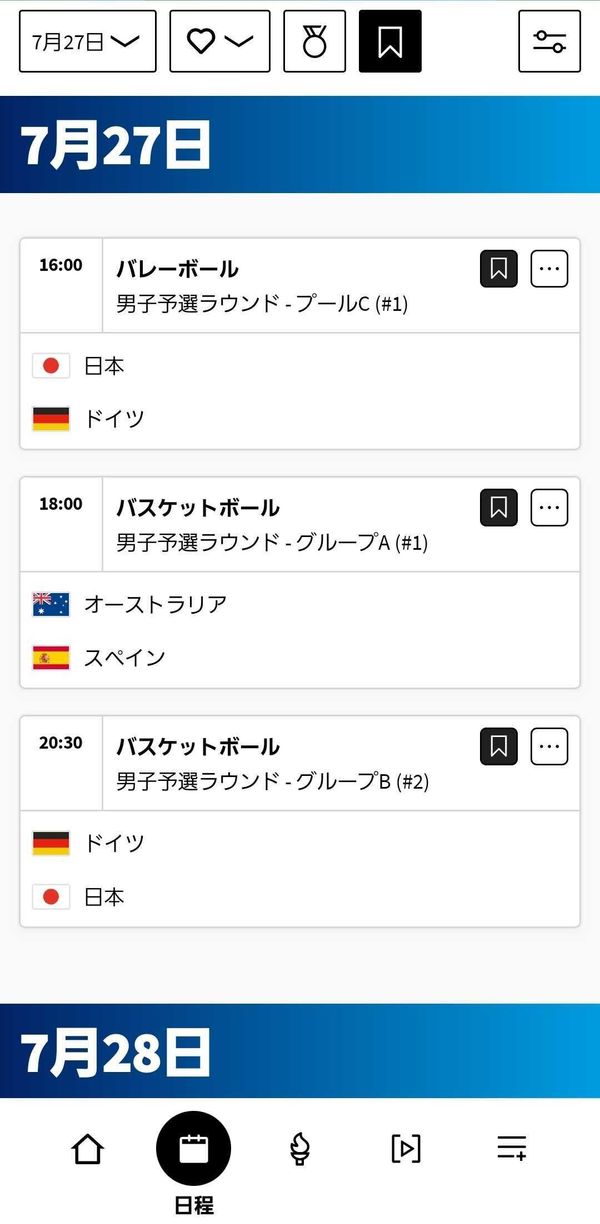Open the ドイツ vs 日本 basketball match card
This screenshot has height=1224, width=600.
[x=300, y=821]
